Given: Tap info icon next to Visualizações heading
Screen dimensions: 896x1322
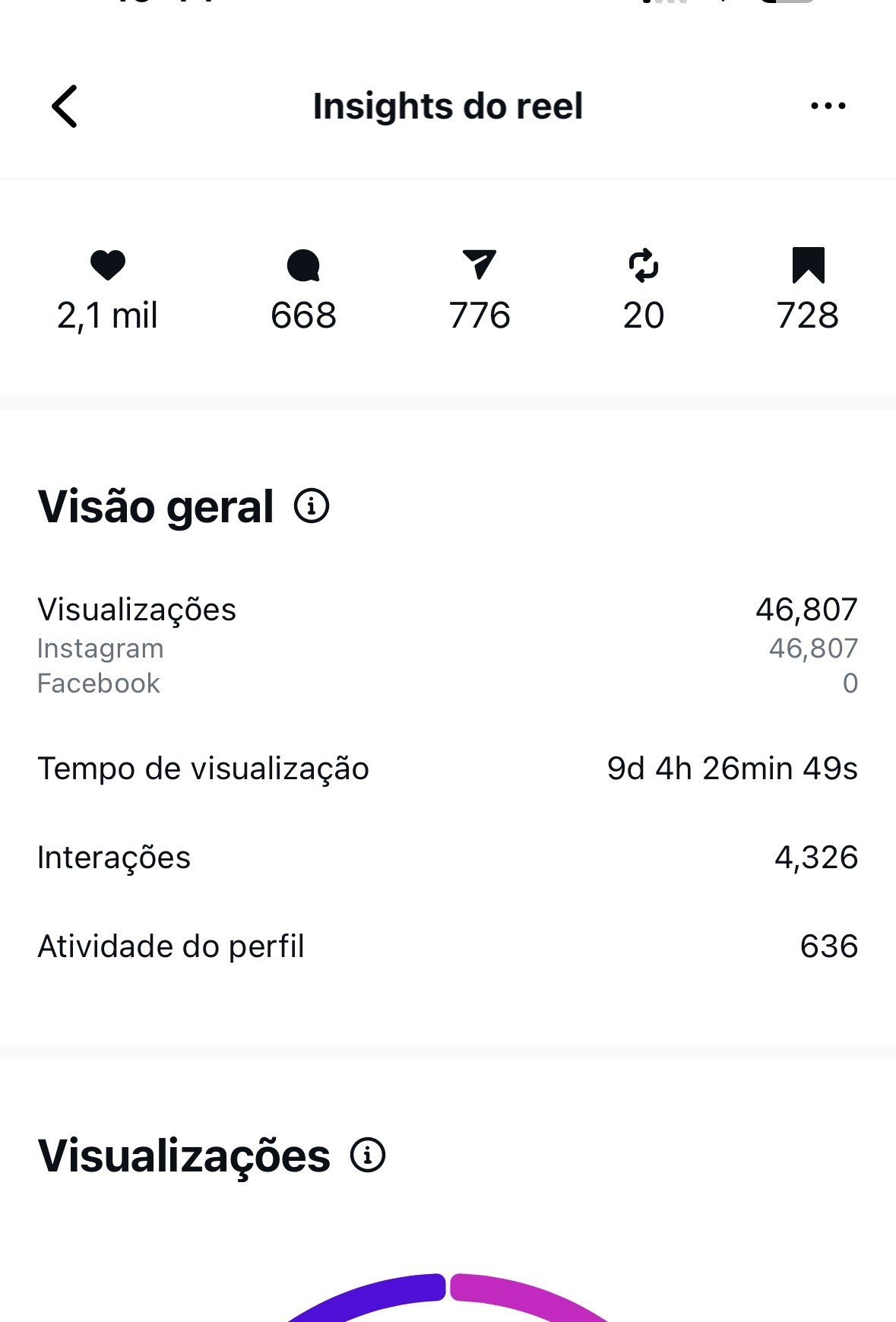Looking at the screenshot, I should (368, 1156).
